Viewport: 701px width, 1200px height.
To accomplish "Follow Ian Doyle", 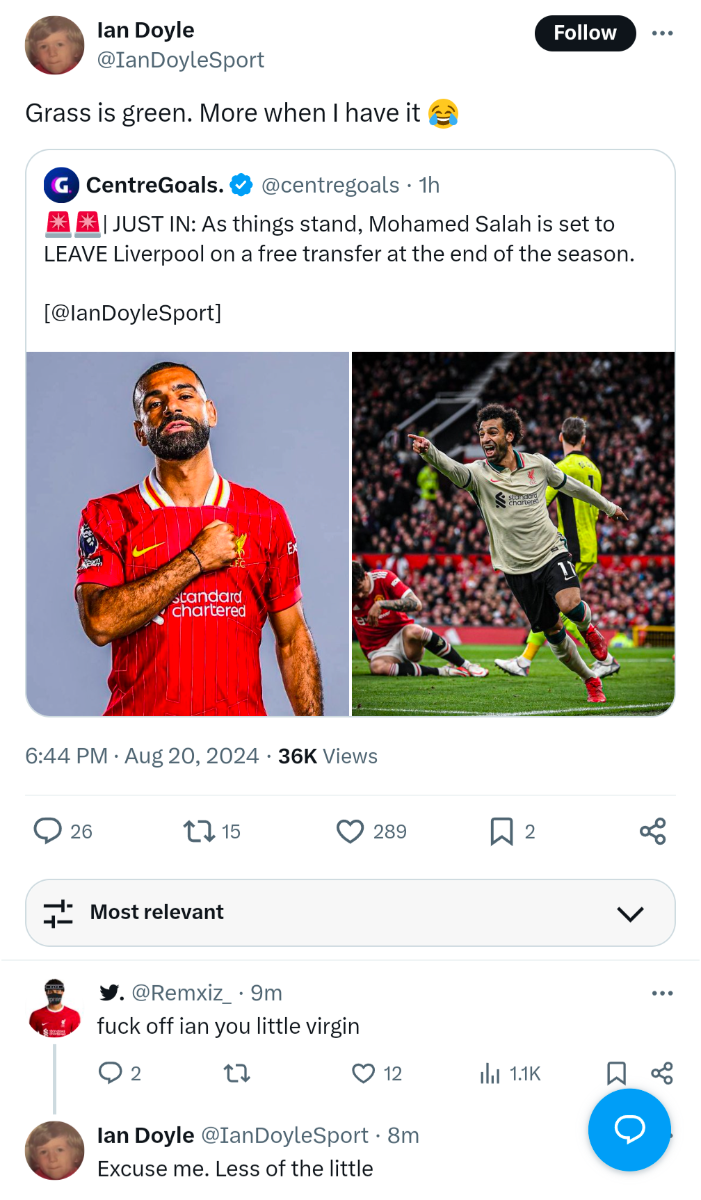I will pos(585,33).
